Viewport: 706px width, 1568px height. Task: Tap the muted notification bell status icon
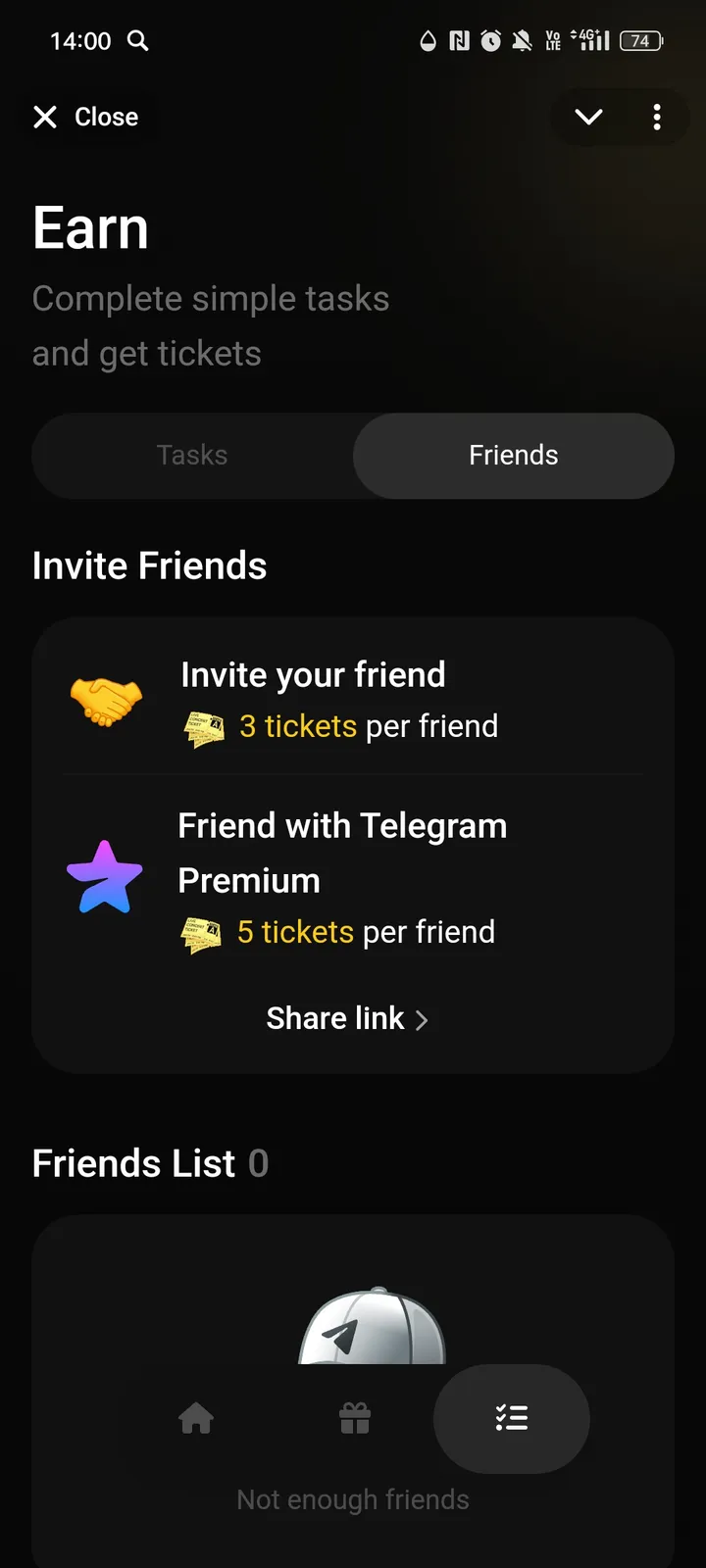(x=523, y=40)
